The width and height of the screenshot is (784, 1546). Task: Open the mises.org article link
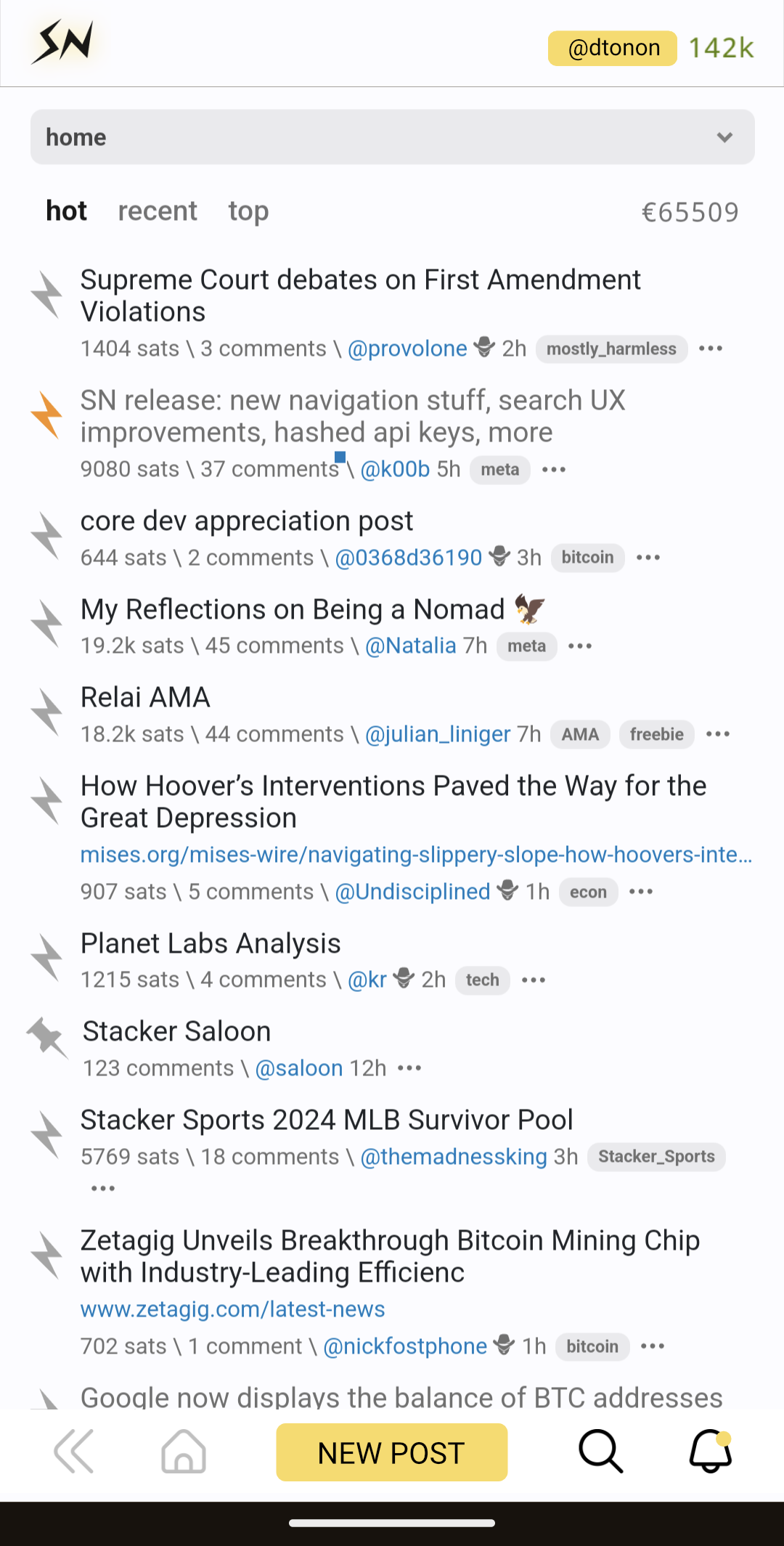tap(415, 855)
